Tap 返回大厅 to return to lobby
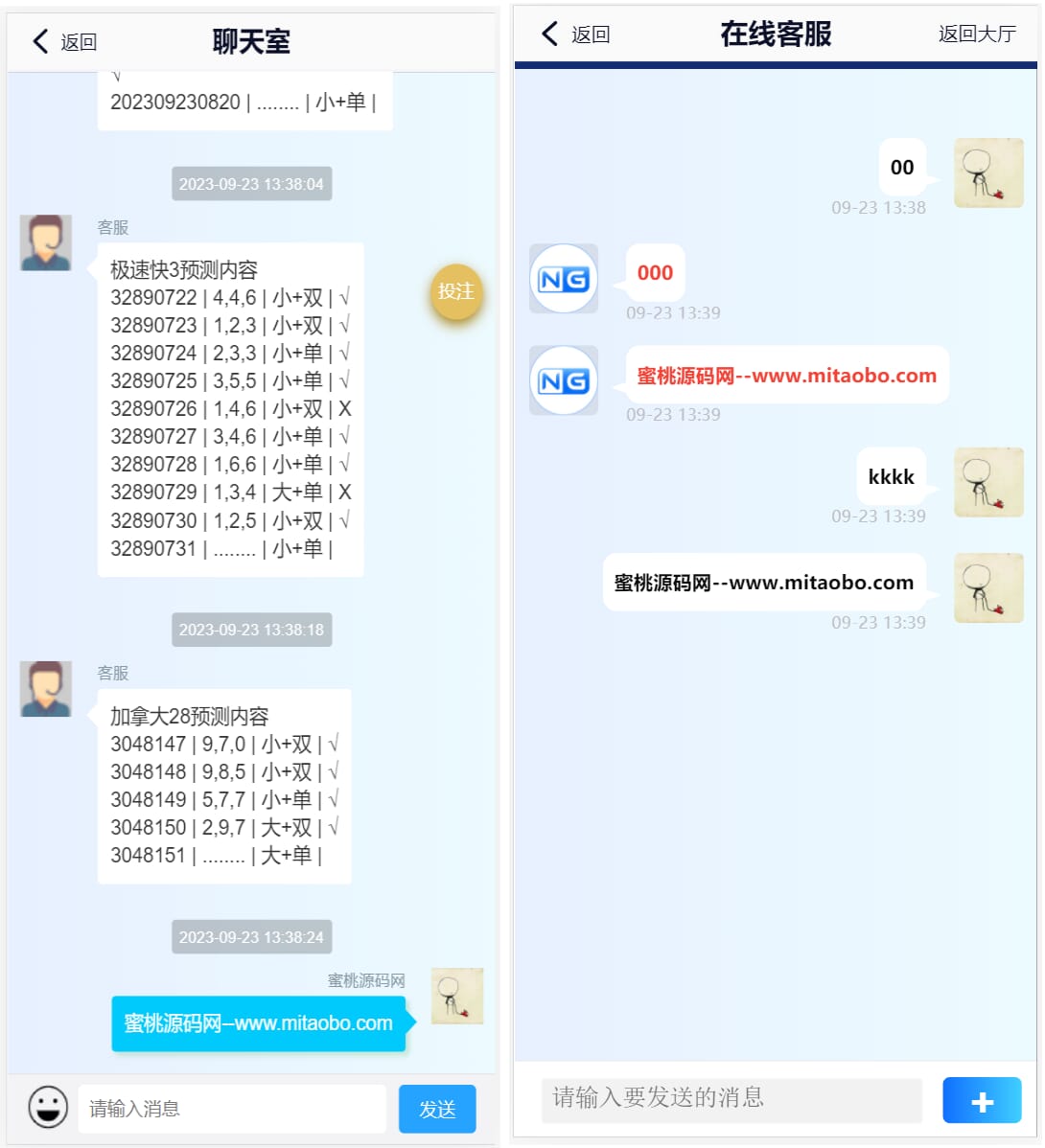 [976, 34]
